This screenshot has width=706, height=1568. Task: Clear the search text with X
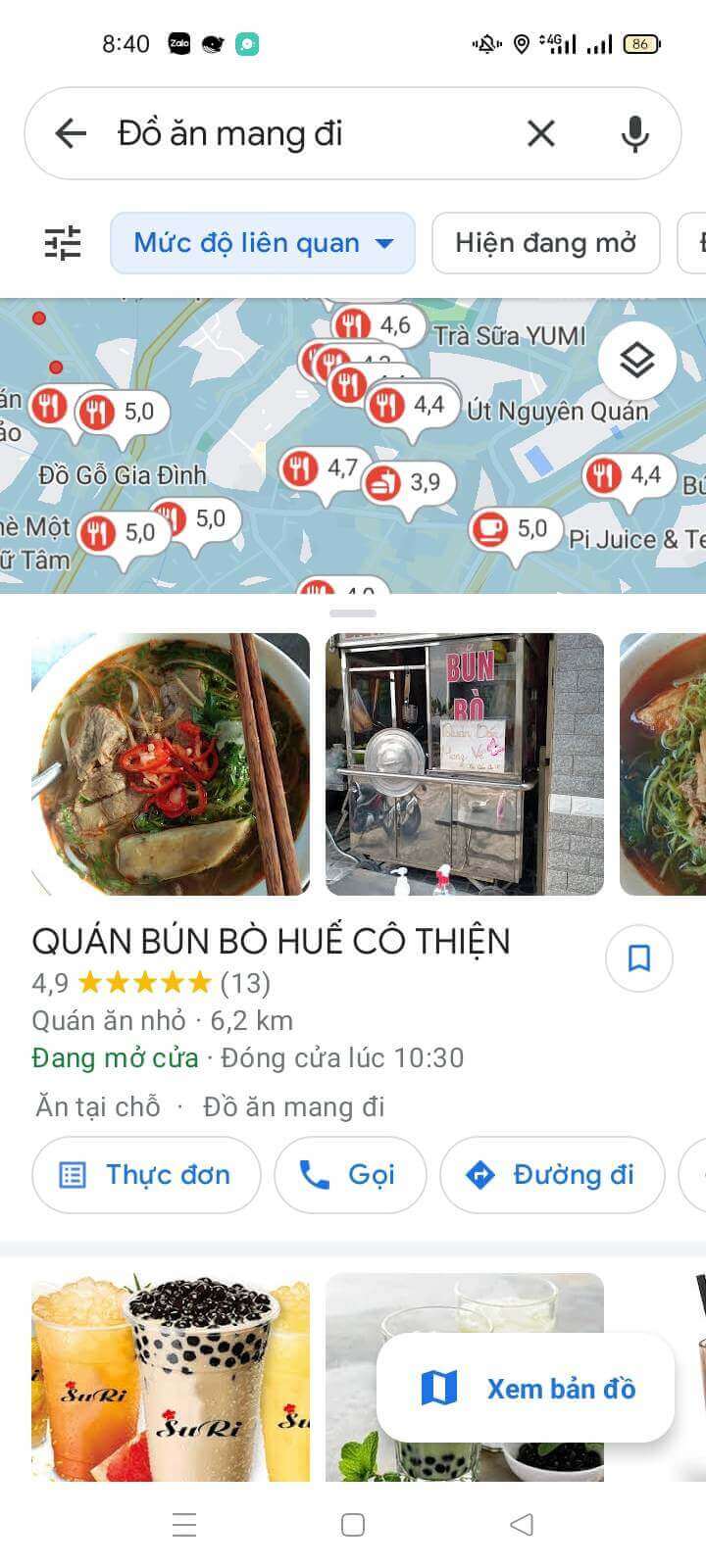point(541,133)
